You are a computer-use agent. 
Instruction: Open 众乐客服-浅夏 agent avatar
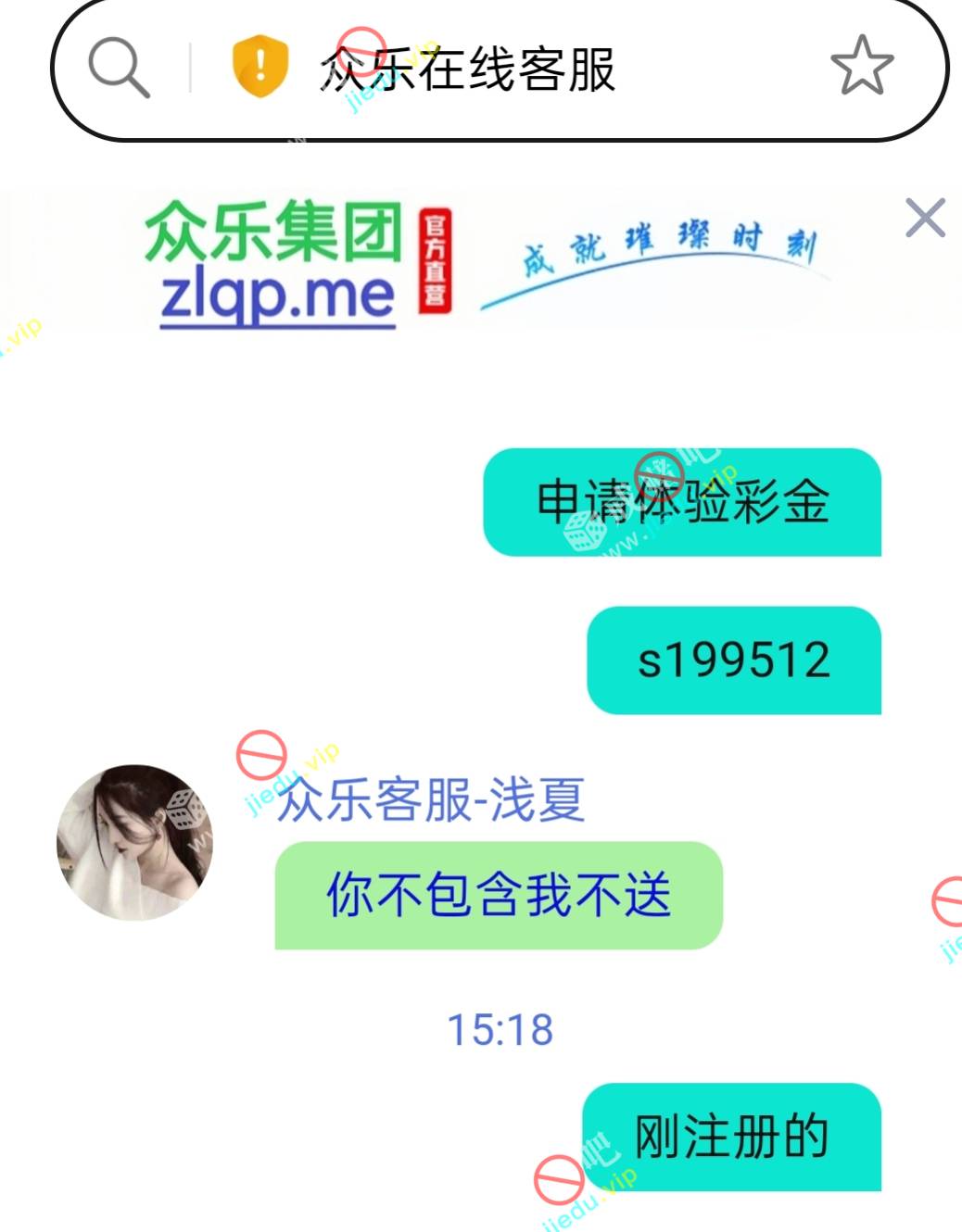pyautogui.click(x=135, y=842)
